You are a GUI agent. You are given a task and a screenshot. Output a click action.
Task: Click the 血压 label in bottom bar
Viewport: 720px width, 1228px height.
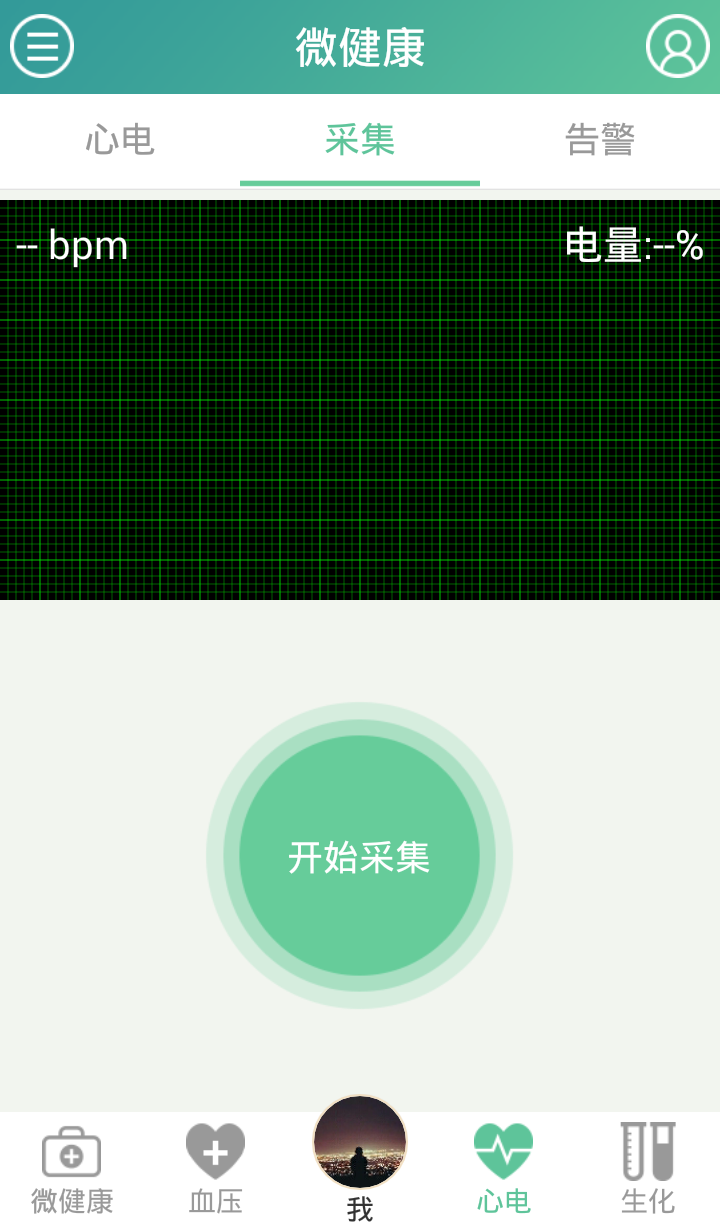pos(213,1201)
